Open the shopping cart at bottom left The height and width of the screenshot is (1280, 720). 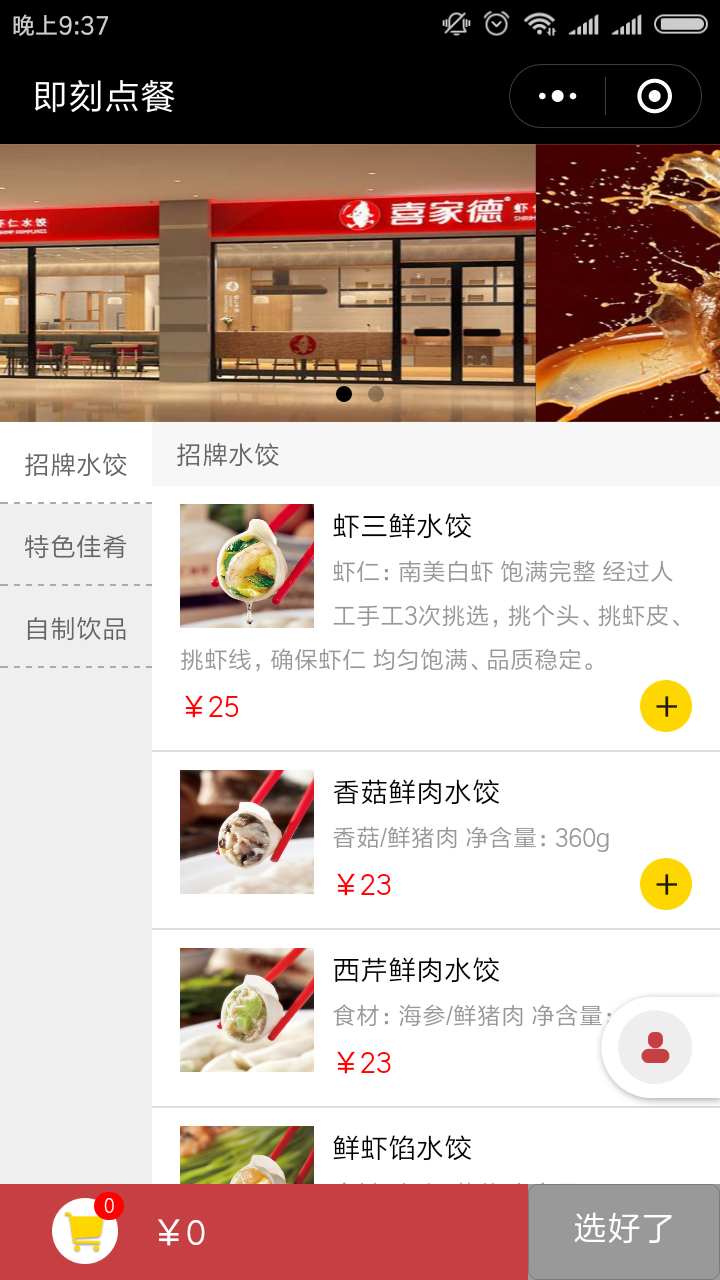(x=84, y=1231)
